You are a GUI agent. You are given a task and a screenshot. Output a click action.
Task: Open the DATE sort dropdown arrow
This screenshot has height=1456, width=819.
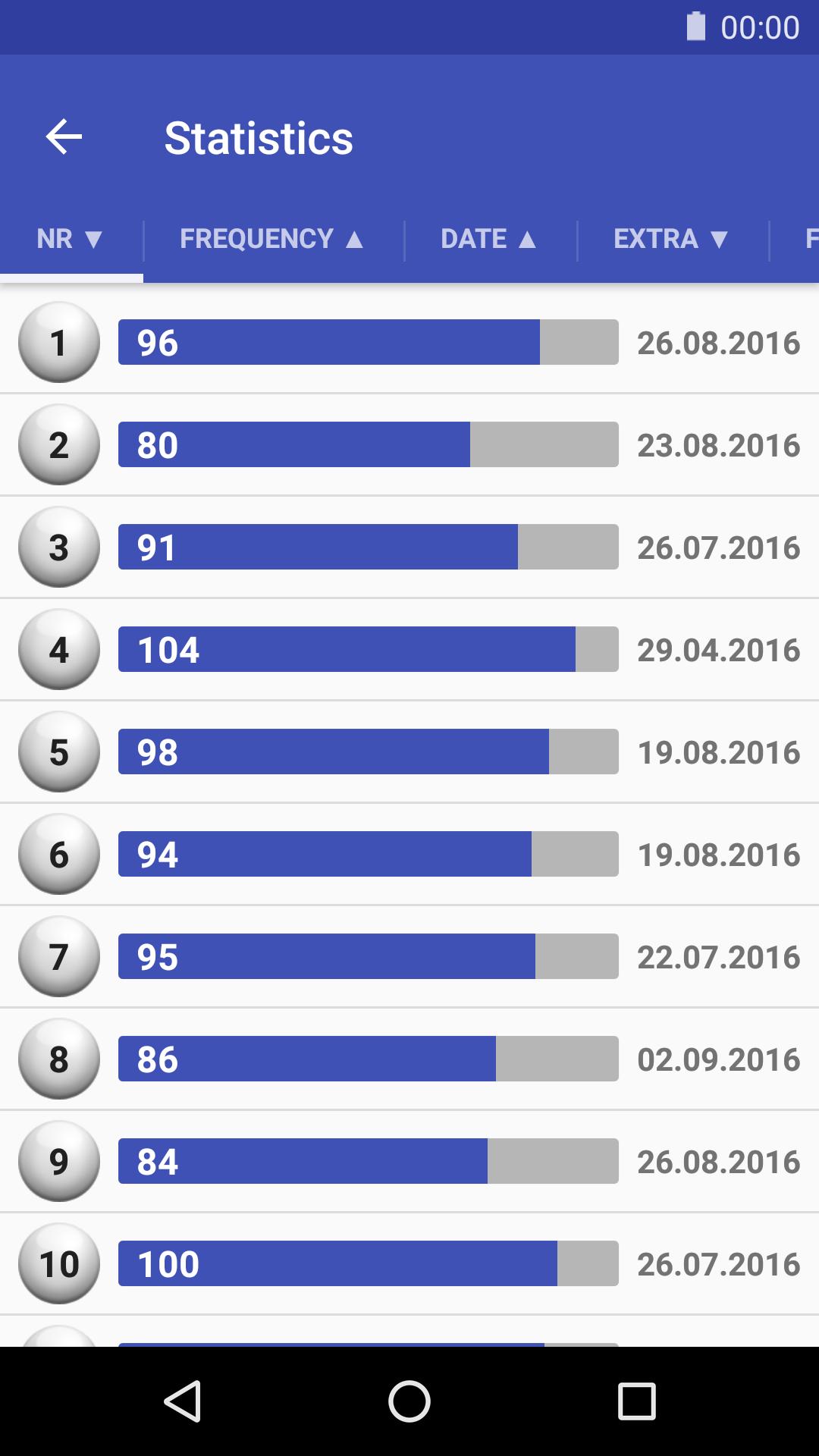point(529,239)
